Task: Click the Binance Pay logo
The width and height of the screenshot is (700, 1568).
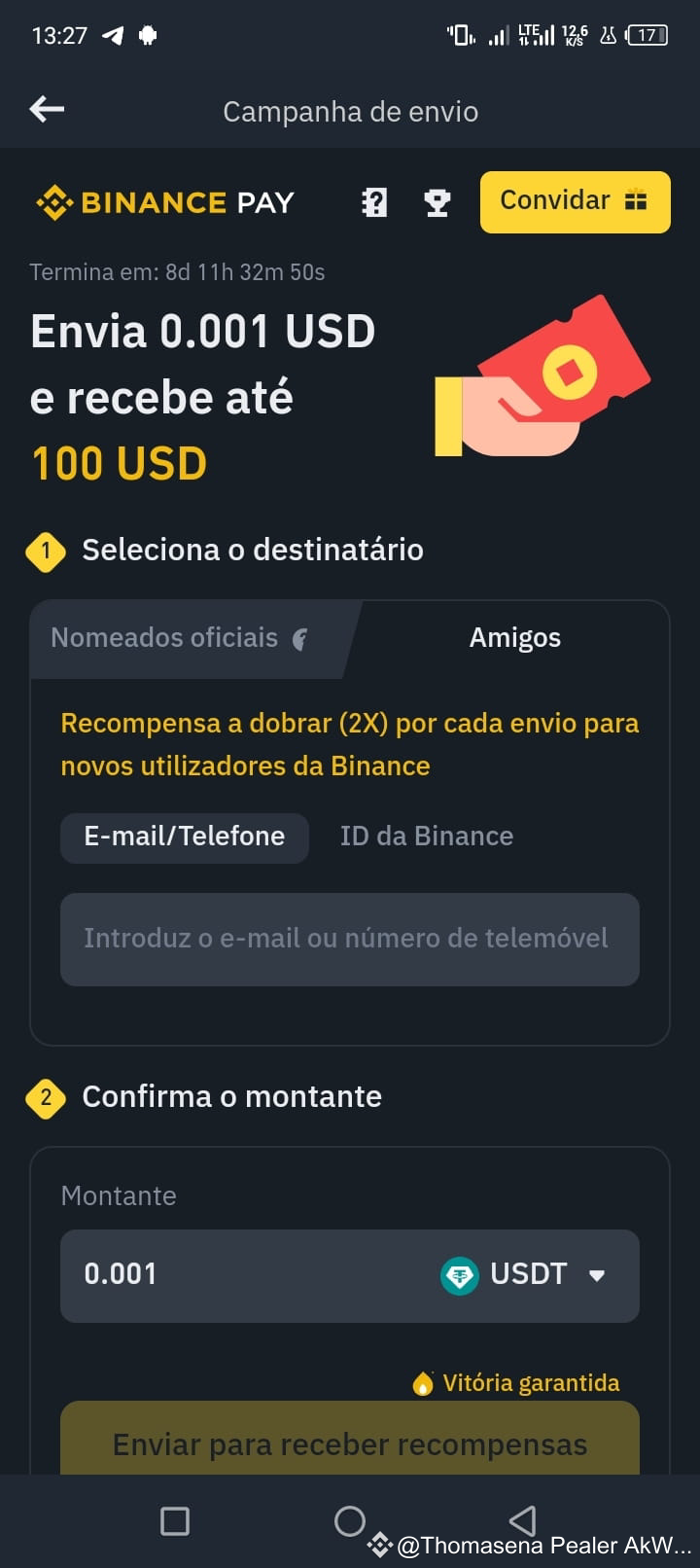Action: click(163, 201)
